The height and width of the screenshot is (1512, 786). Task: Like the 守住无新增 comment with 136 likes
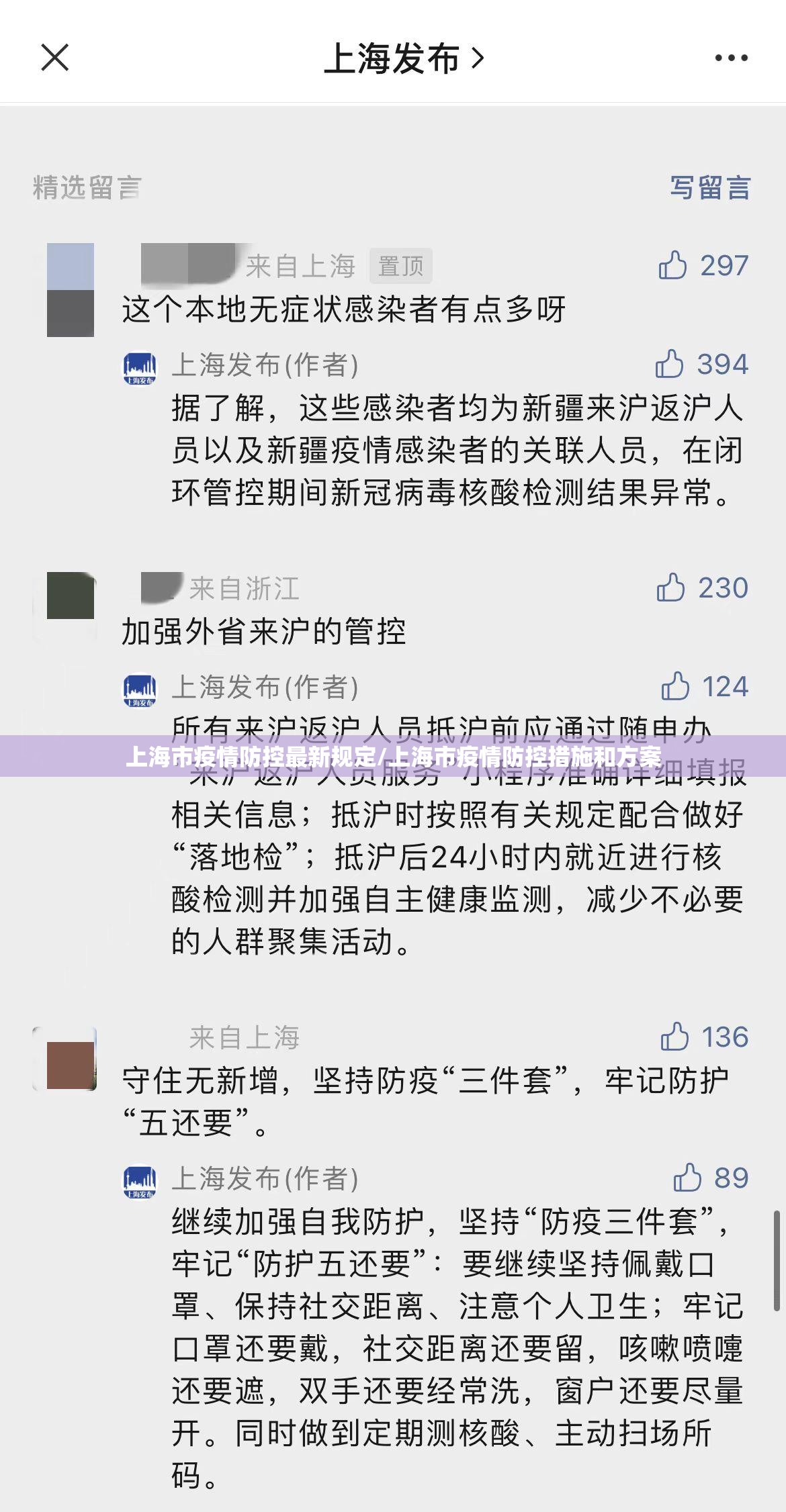click(675, 1037)
